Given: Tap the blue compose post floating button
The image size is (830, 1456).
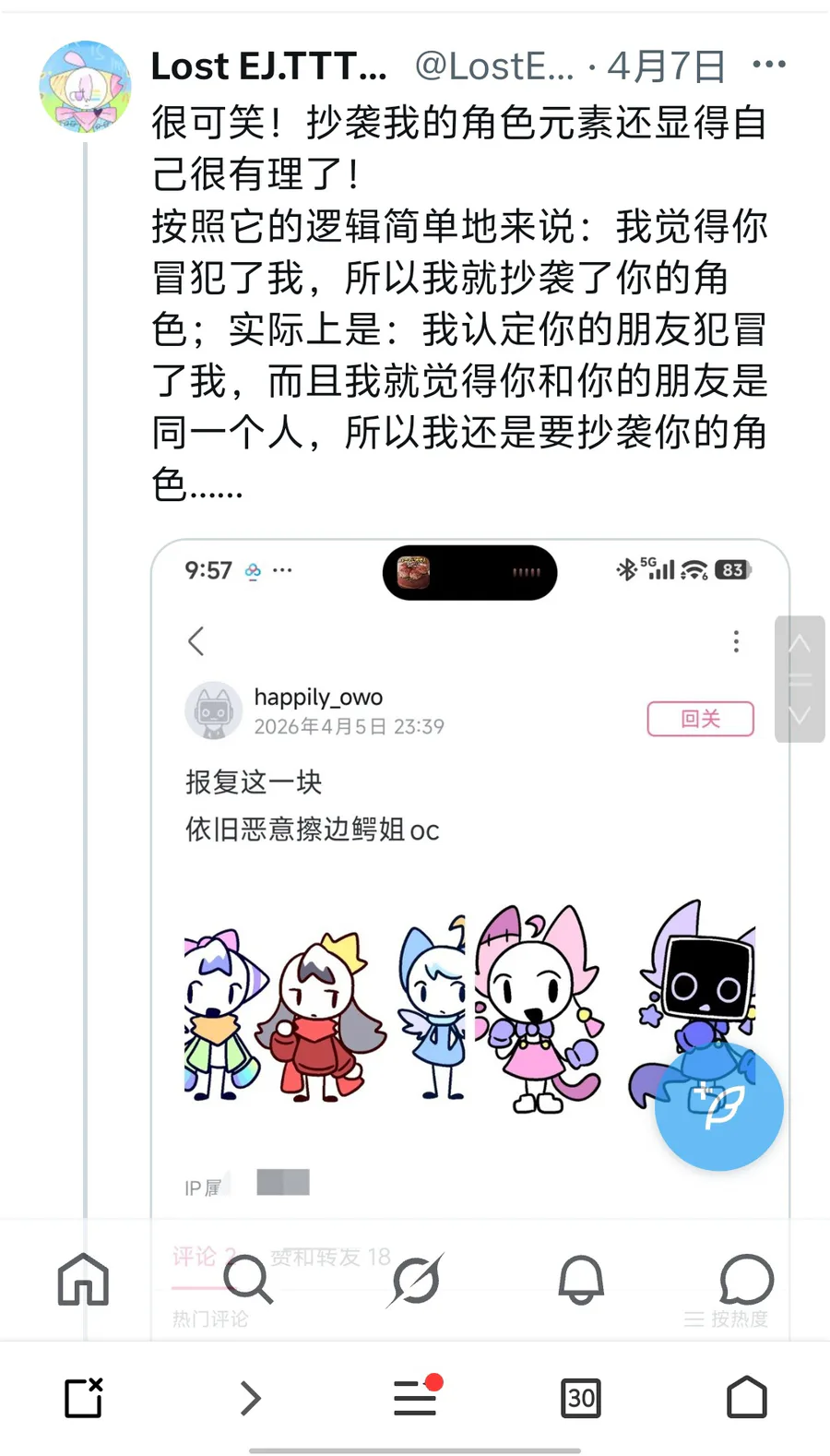Looking at the screenshot, I should (719, 1106).
